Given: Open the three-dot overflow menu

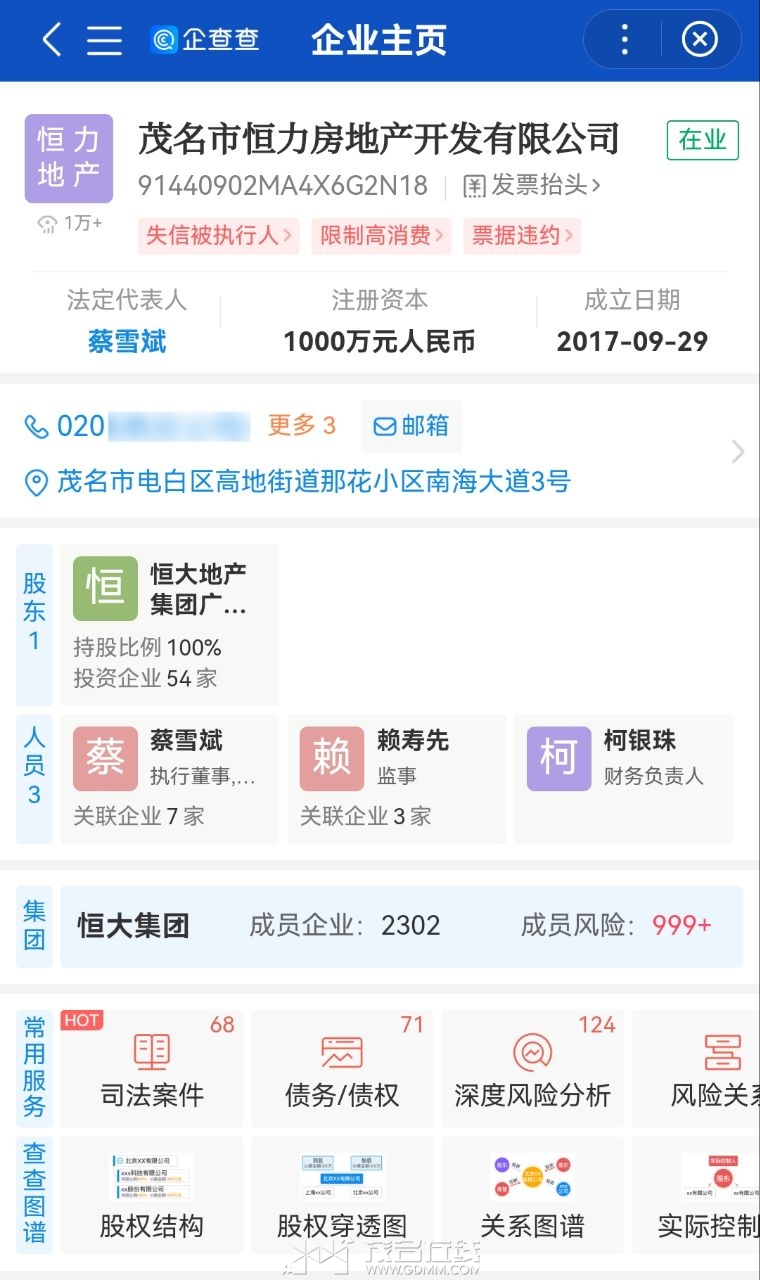Looking at the screenshot, I should click(x=624, y=40).
